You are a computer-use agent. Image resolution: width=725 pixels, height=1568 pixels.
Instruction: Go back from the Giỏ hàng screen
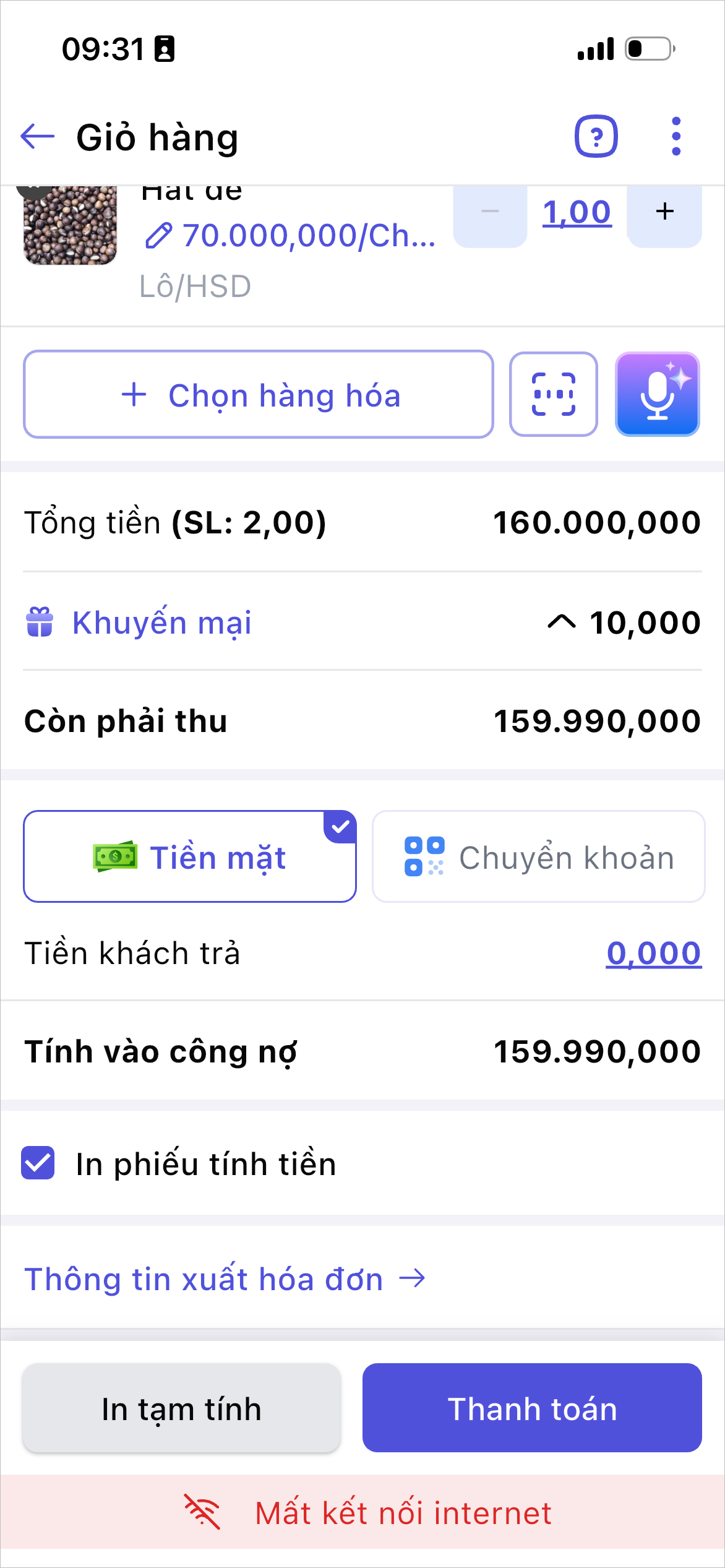(38, 136)
